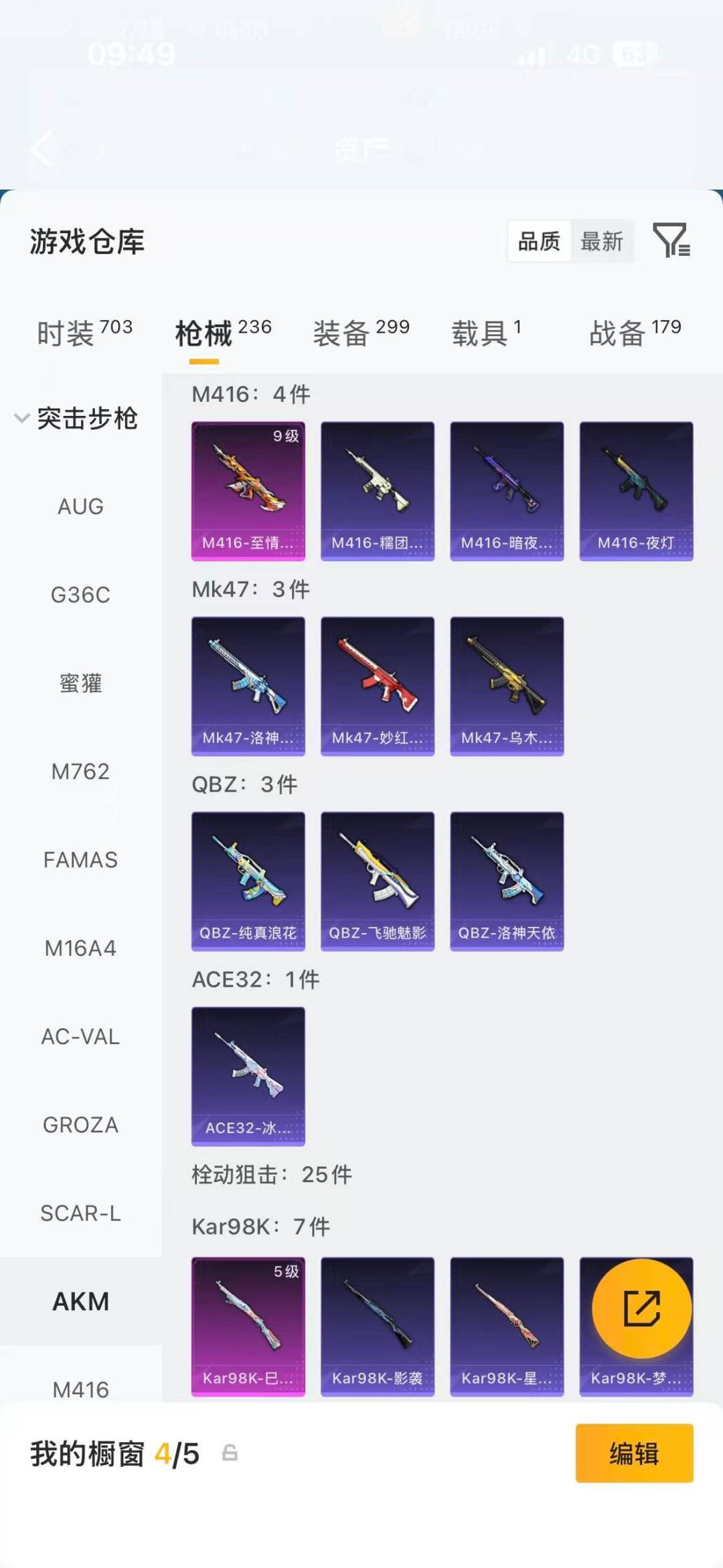View the Mk47-乌木 weapon skin
This screenshot has height=1568, width=723.
coord(507,685)
